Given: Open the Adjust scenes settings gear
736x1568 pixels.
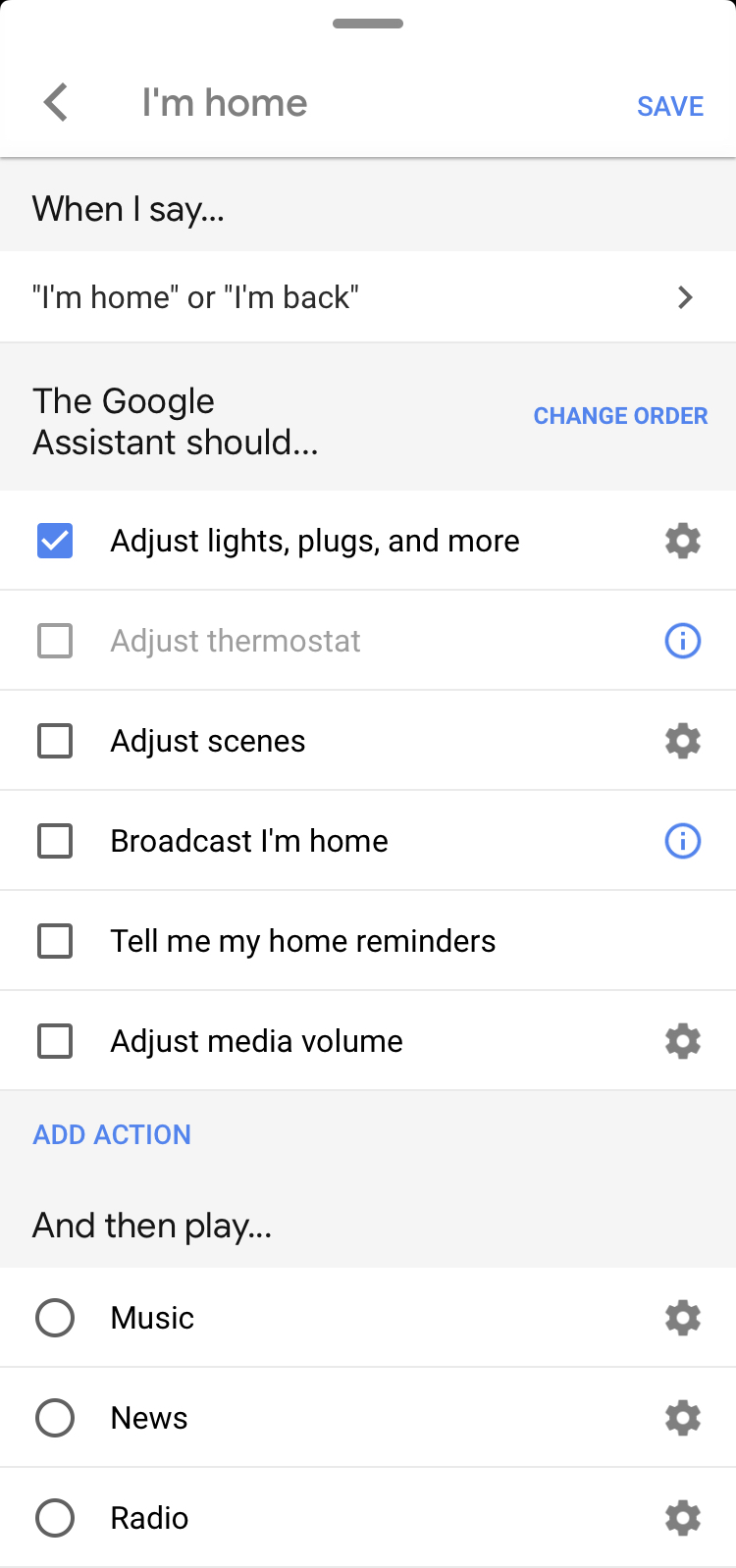Looking at the screenshot, I should point(683,741).
